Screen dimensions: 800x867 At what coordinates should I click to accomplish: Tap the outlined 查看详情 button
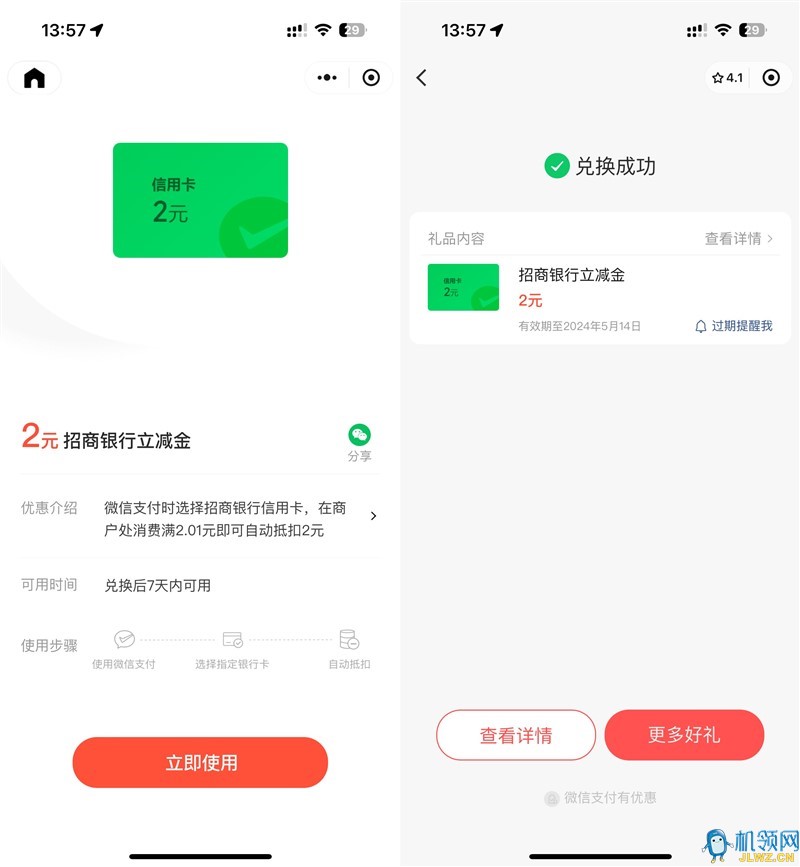tap(515, 735)
